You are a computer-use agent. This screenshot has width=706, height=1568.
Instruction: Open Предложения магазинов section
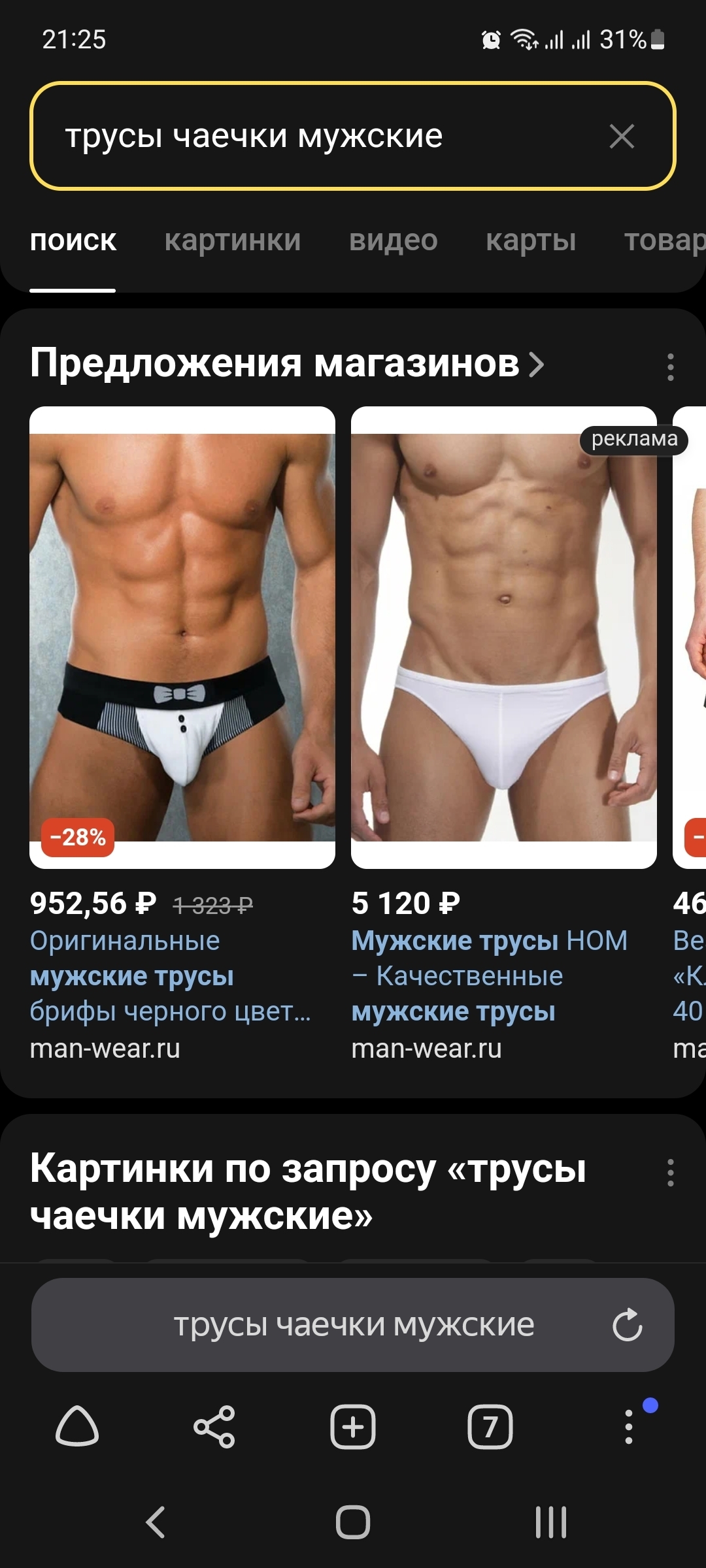pyautogui.click(x=287, y=363)
